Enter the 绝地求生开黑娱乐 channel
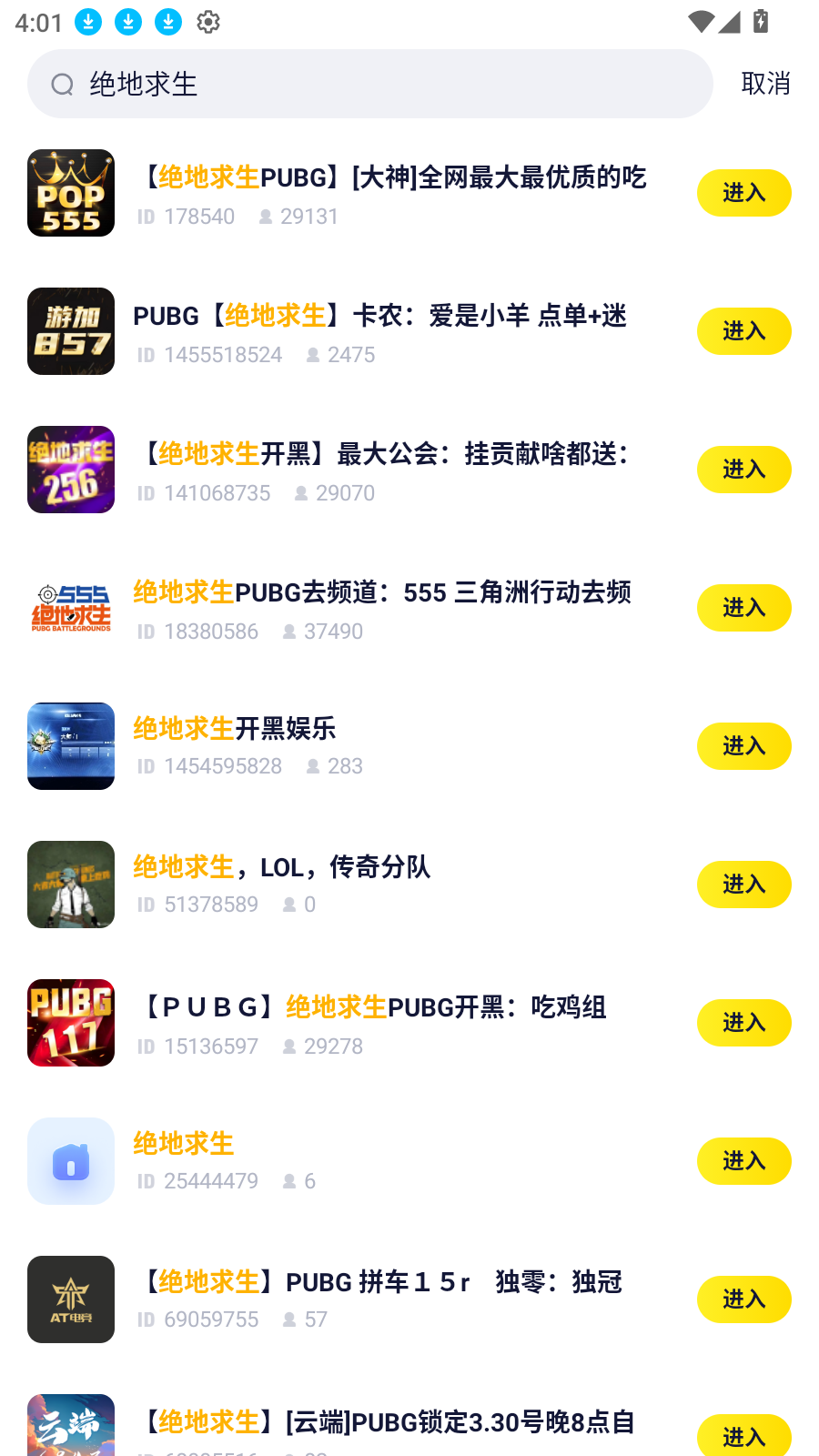This screenshot has width=819, height=1456. click(x=743, y=746)
